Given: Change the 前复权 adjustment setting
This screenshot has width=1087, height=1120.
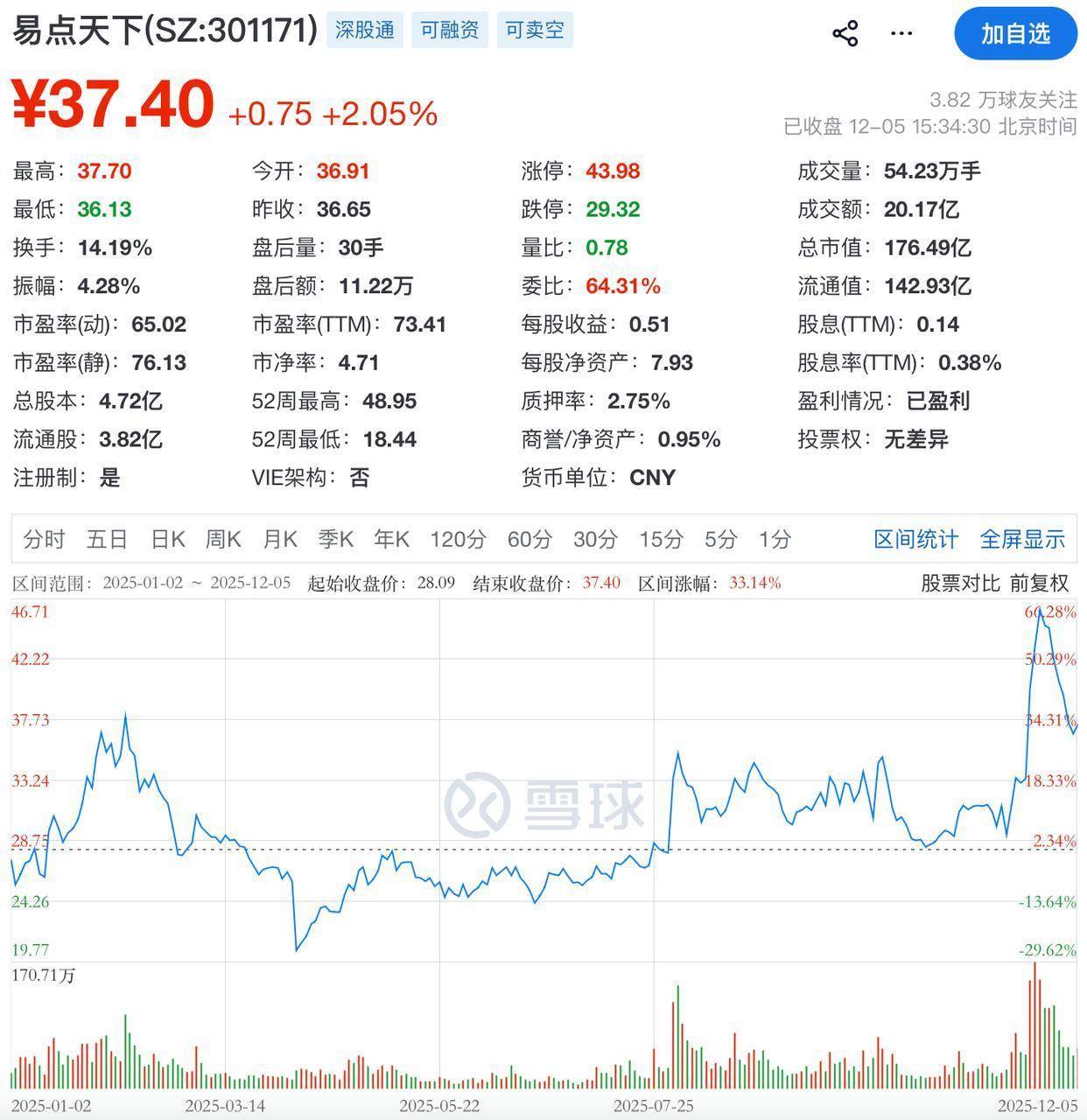Looking at the screenshot, I should (1040, 583).
